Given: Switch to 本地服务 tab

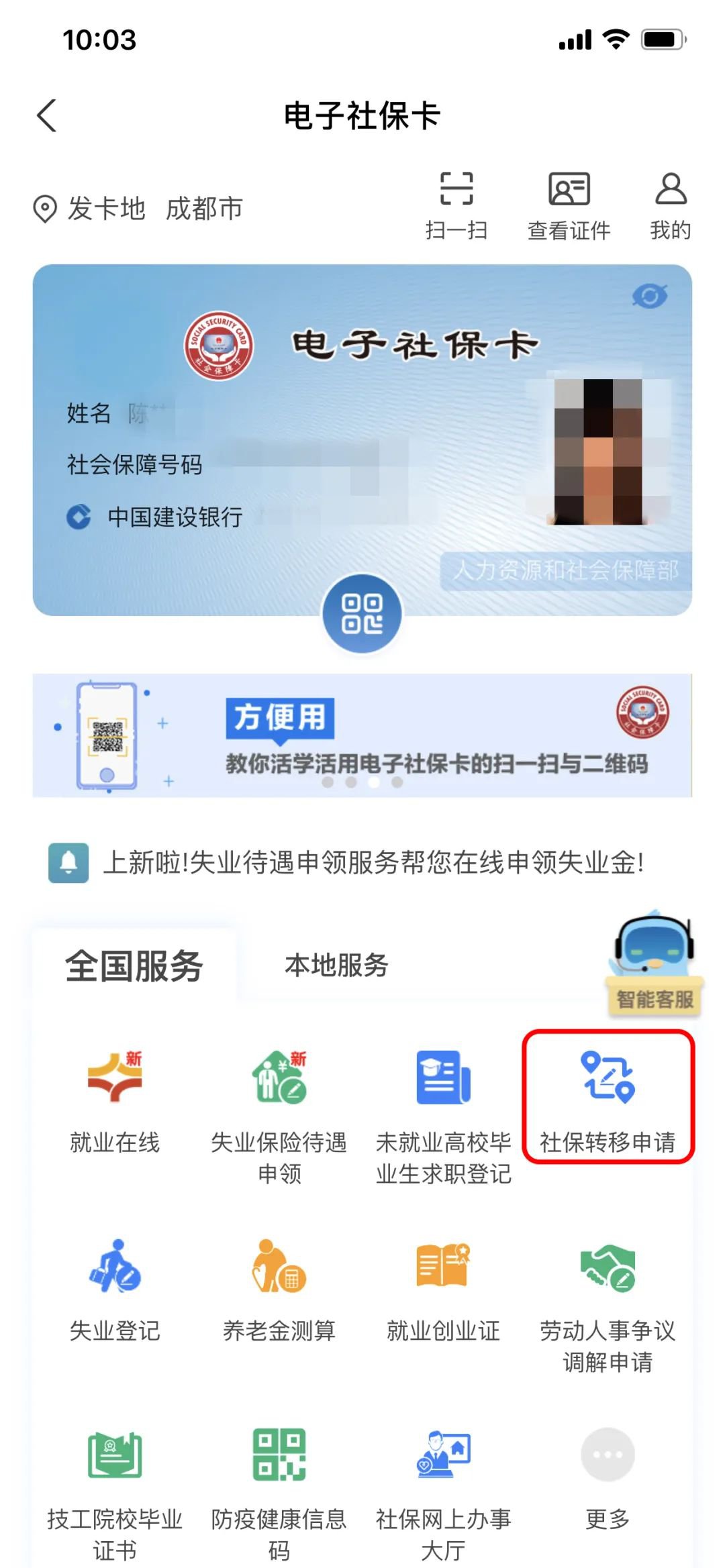Looking at the screenshot, I should coord(336,965).
